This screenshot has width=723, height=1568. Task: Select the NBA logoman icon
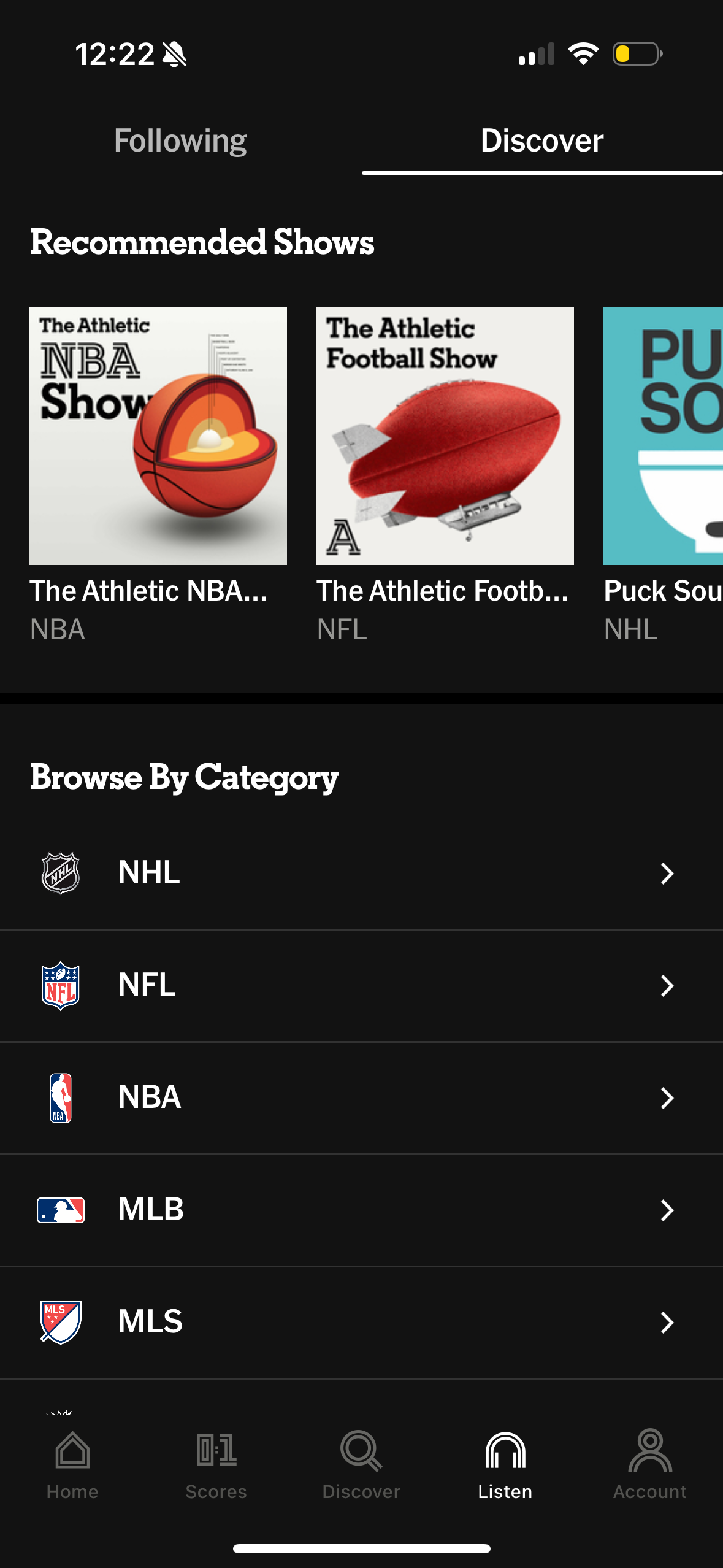point(60,1097)
